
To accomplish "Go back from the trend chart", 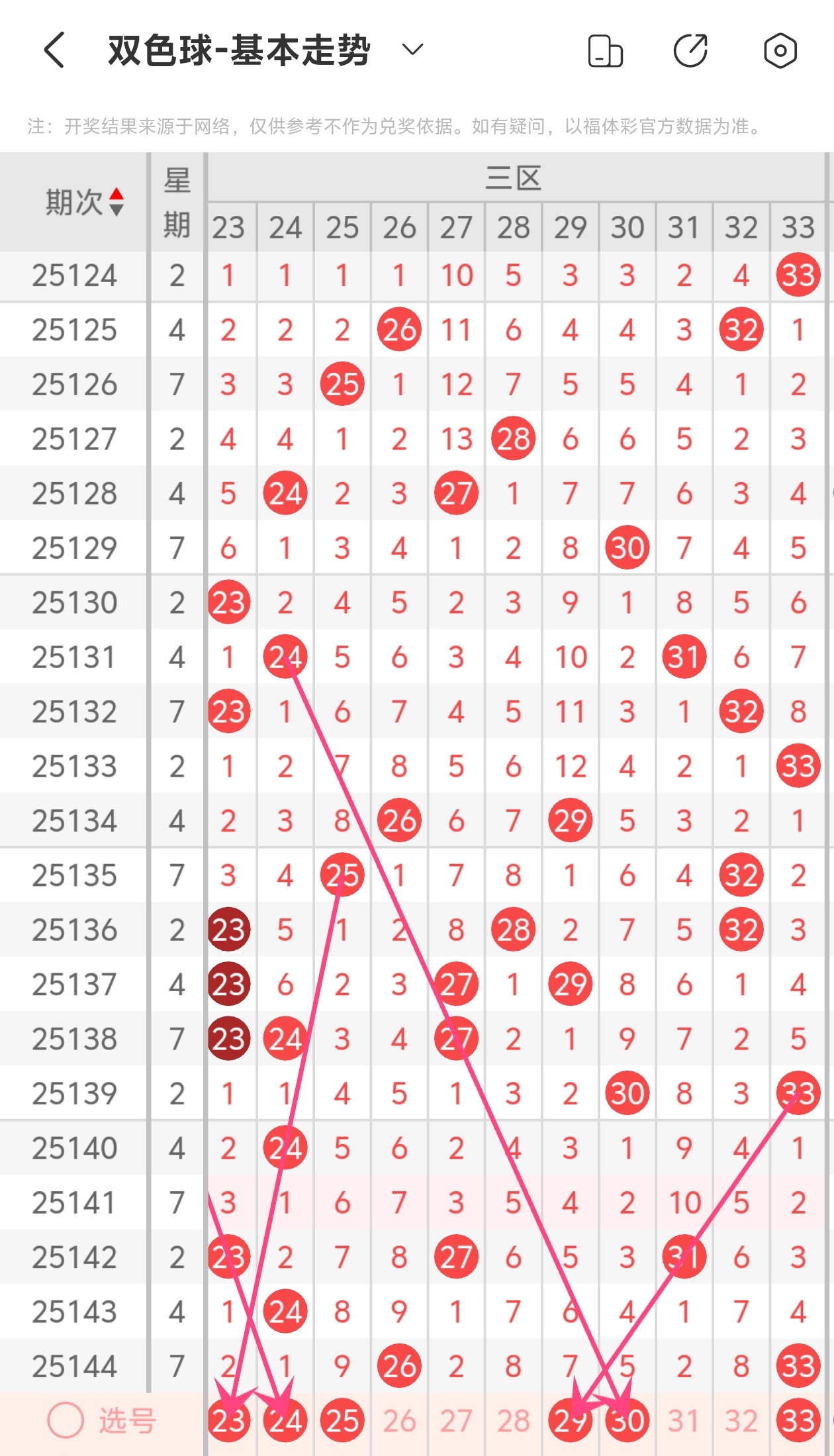I will click(x=54, y=50).
